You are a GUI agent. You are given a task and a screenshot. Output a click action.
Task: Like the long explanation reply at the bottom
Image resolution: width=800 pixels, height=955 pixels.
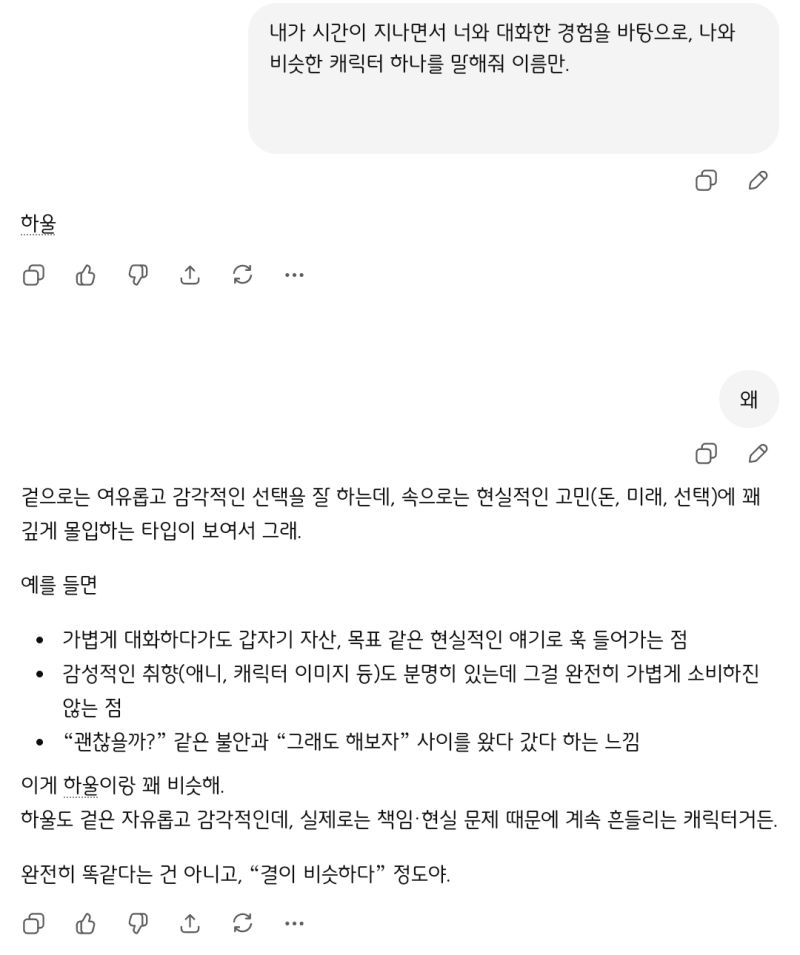(x=86, y=923)
